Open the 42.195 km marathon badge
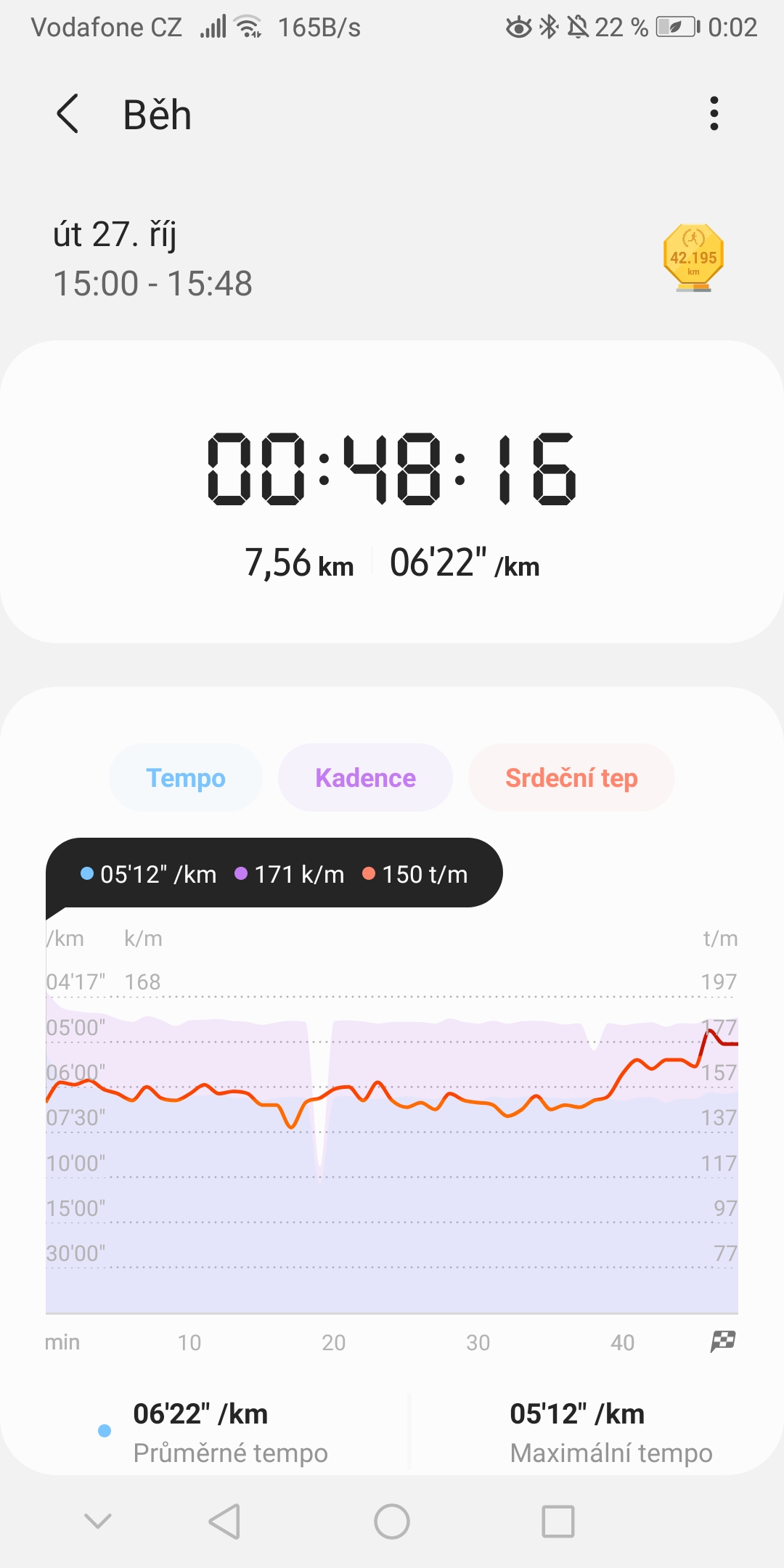Viewport: 784px width, 1568px height. [693, 258]
